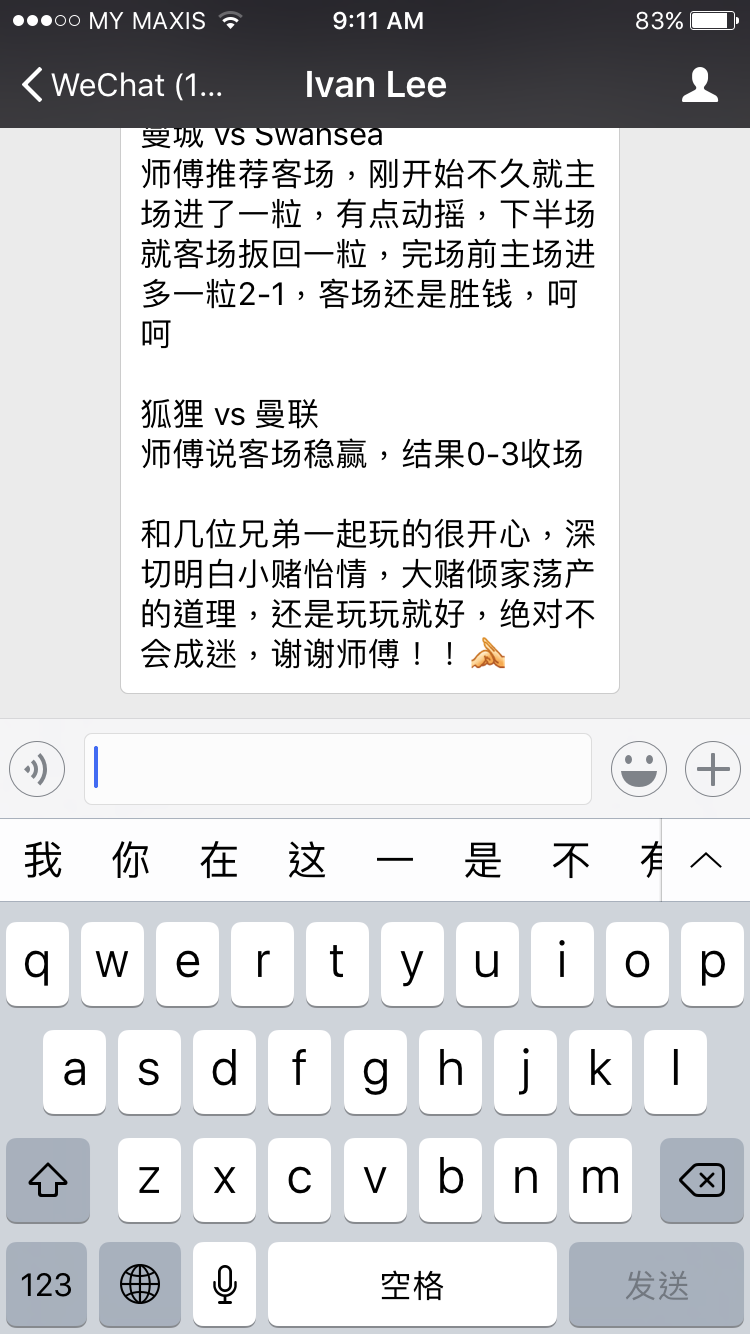750x1334 pixels.
Task: Choose the suggestion 你
Action: (132, 860)
